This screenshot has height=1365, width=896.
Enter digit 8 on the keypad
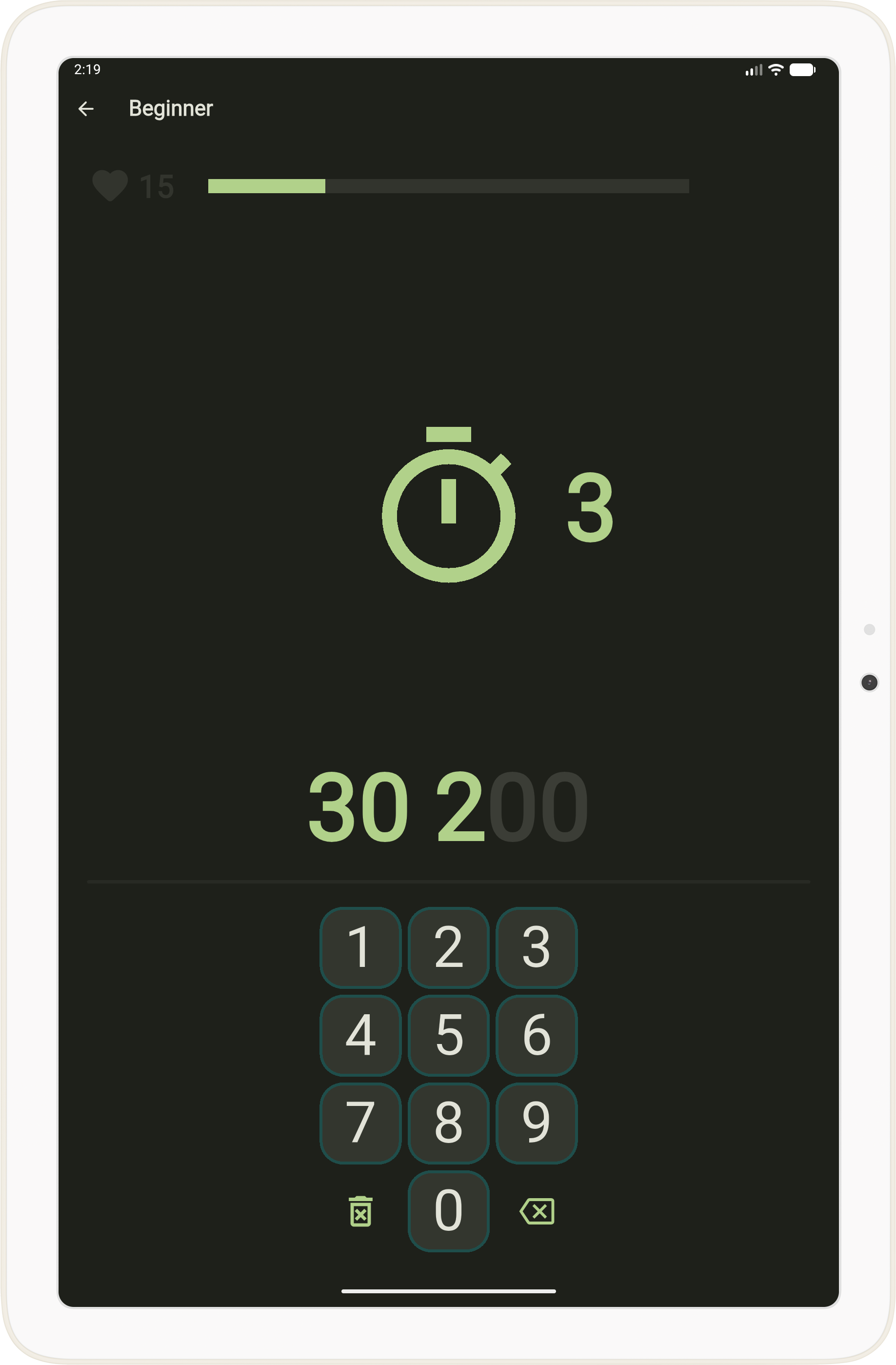pos(448,1123)
